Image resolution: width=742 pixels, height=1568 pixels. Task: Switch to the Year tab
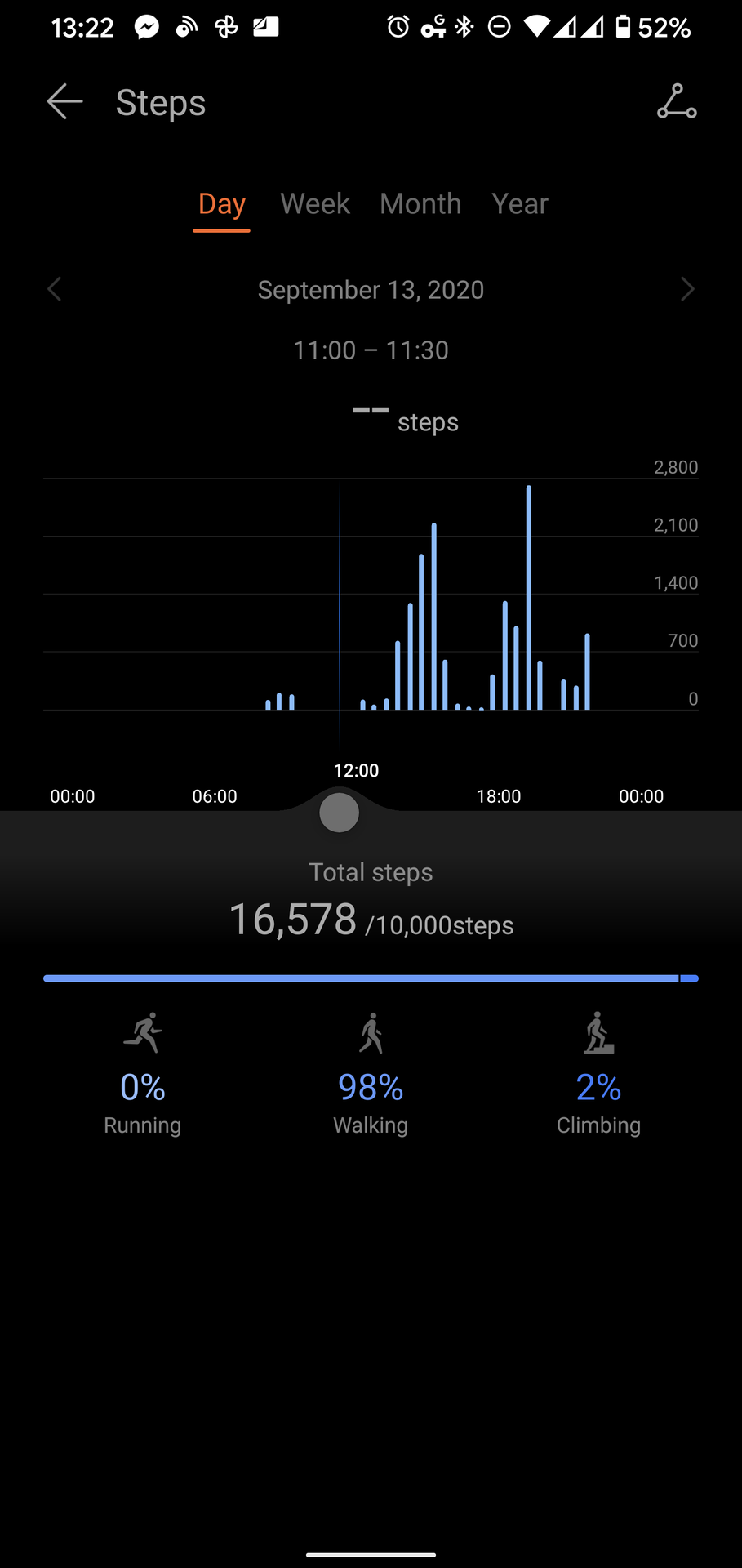[x=519, y=204]
